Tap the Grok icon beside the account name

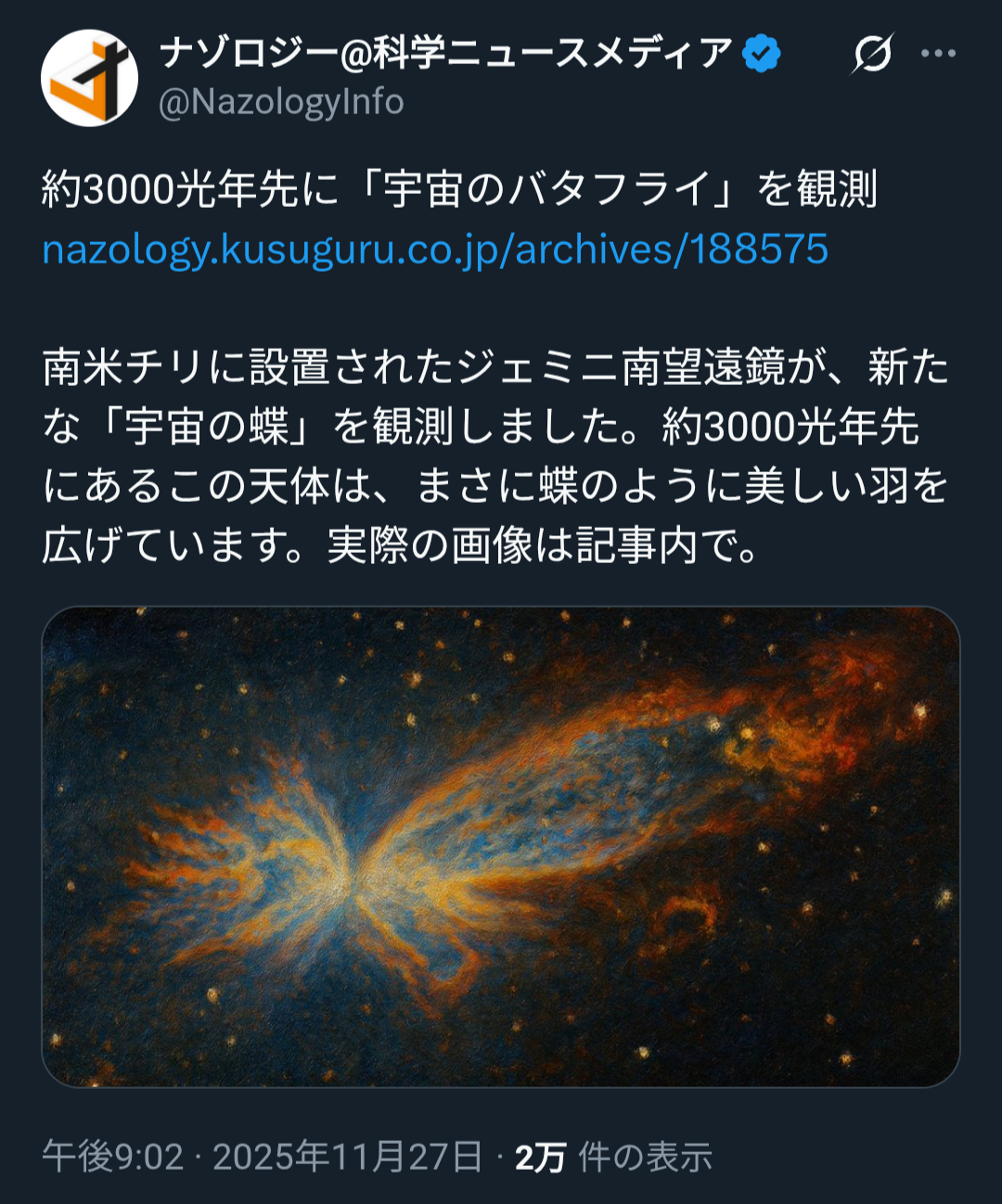click(872, 54)
